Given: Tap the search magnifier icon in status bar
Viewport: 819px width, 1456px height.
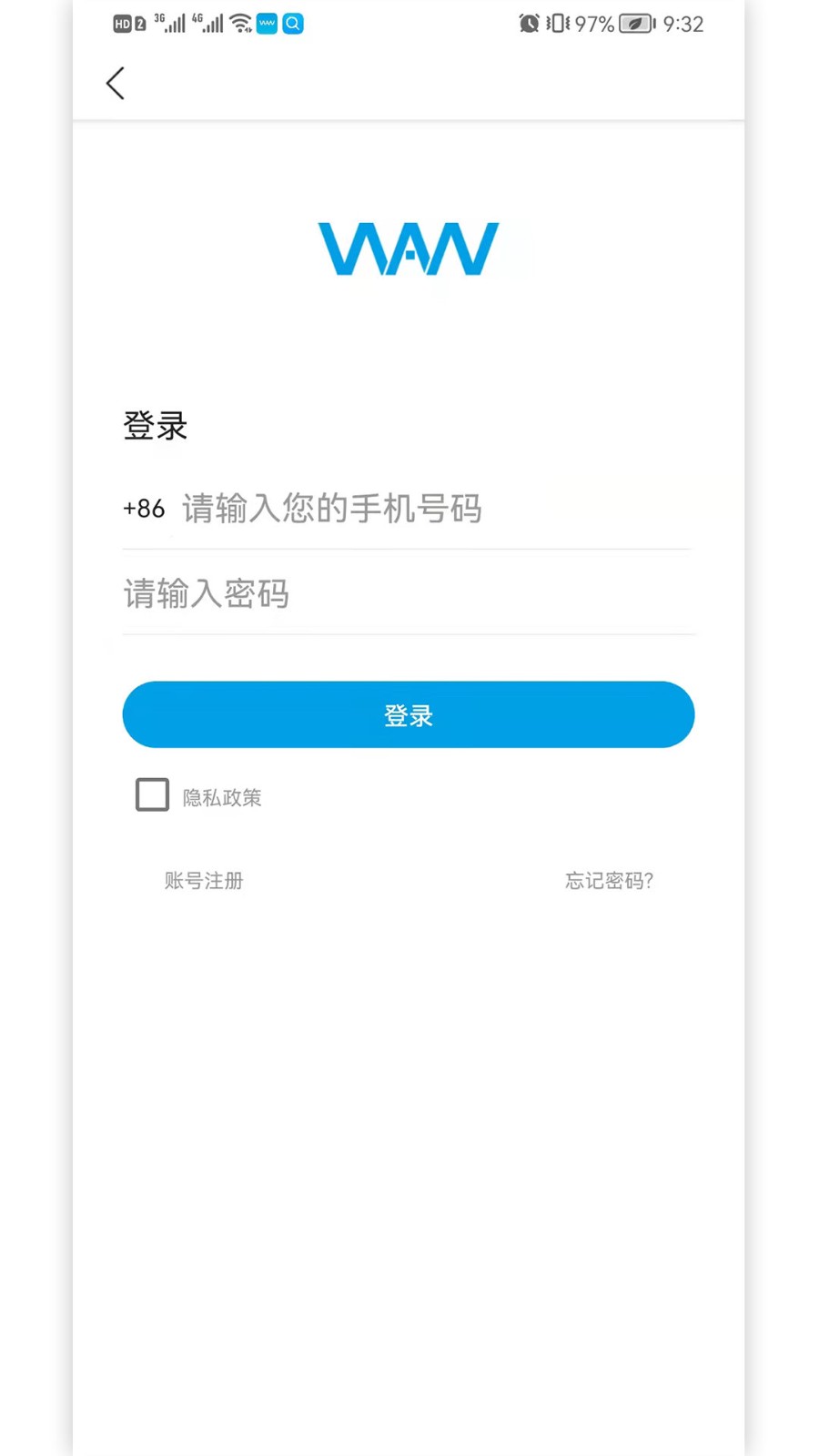Looking at the screenshot, I should [x=292, y=23].
